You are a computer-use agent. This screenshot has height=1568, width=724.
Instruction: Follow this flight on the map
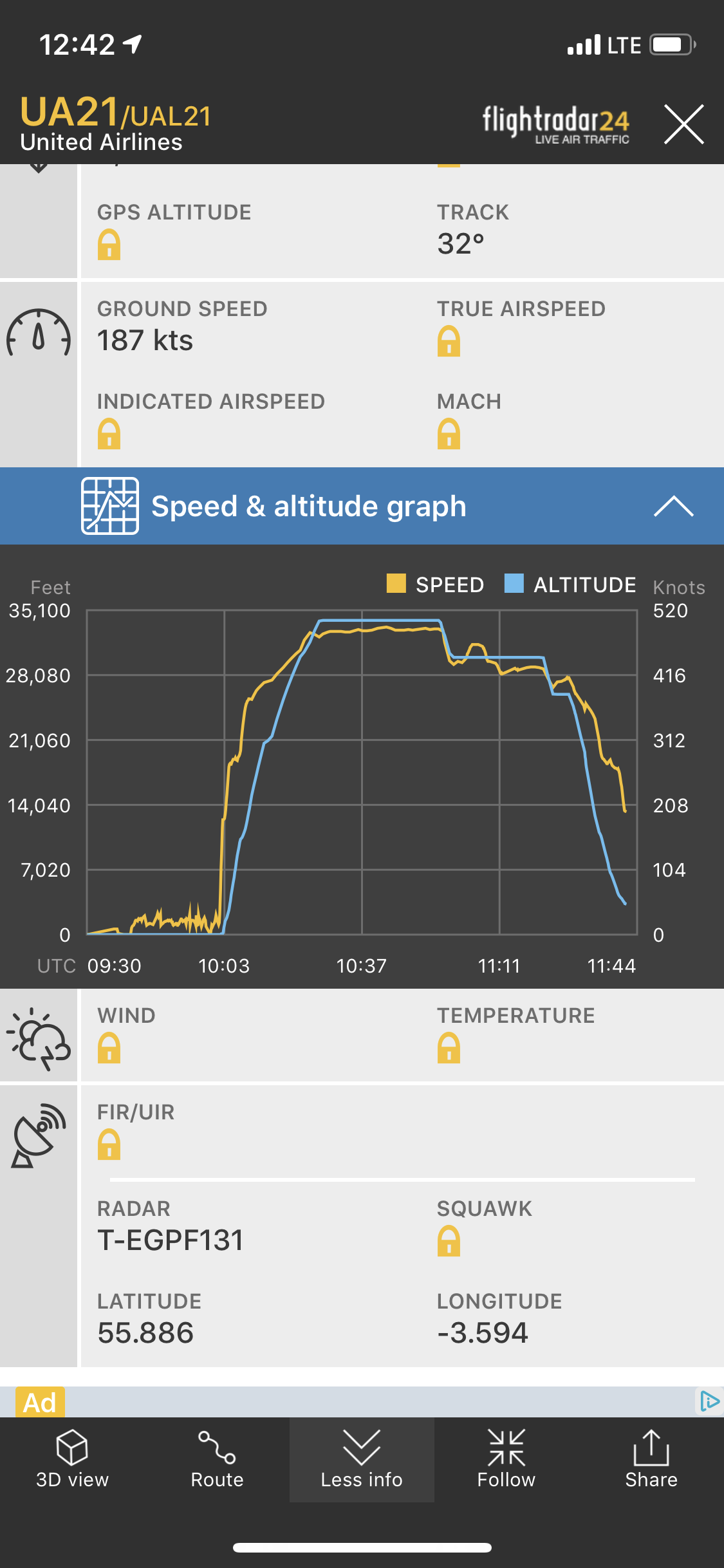coord(506,1460)
